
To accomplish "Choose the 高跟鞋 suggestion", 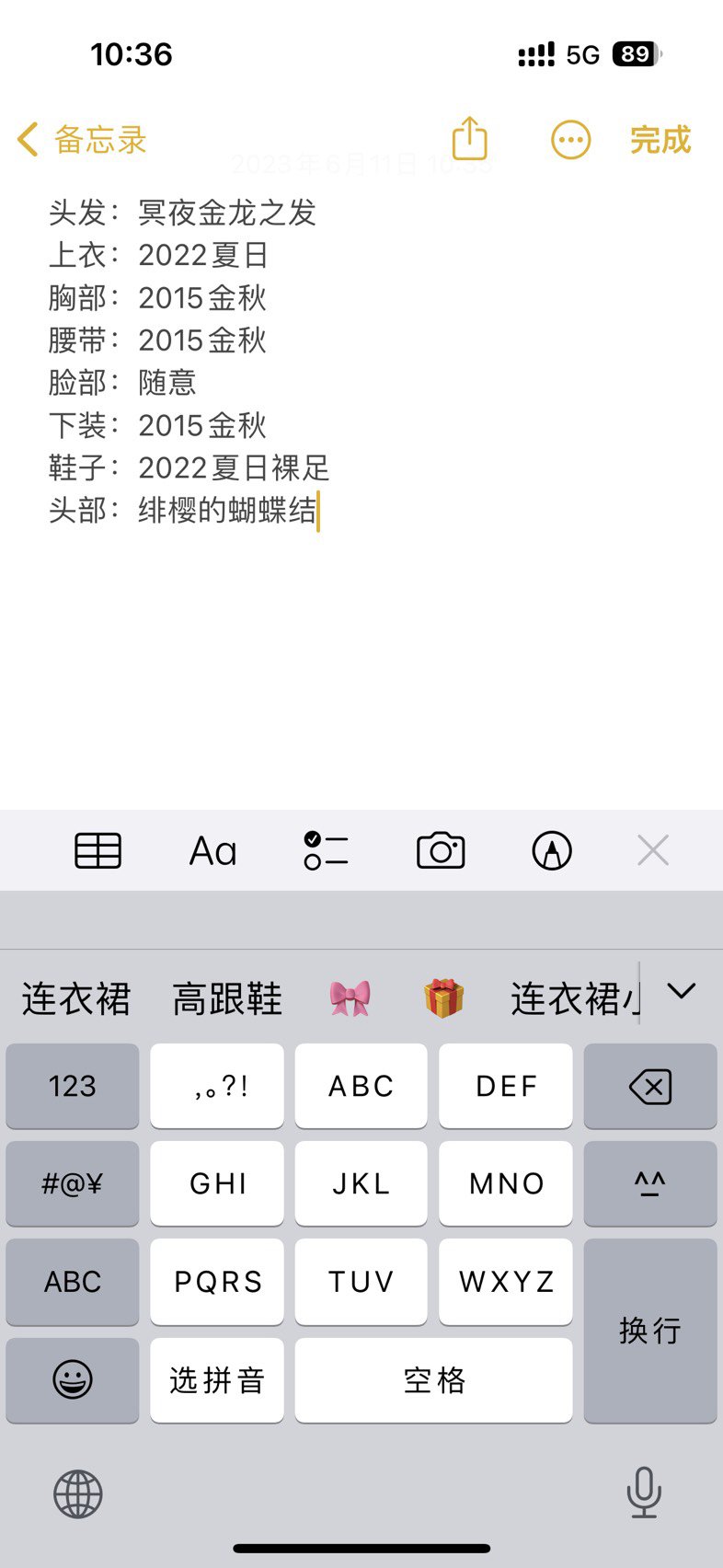I will pos(227,998).
